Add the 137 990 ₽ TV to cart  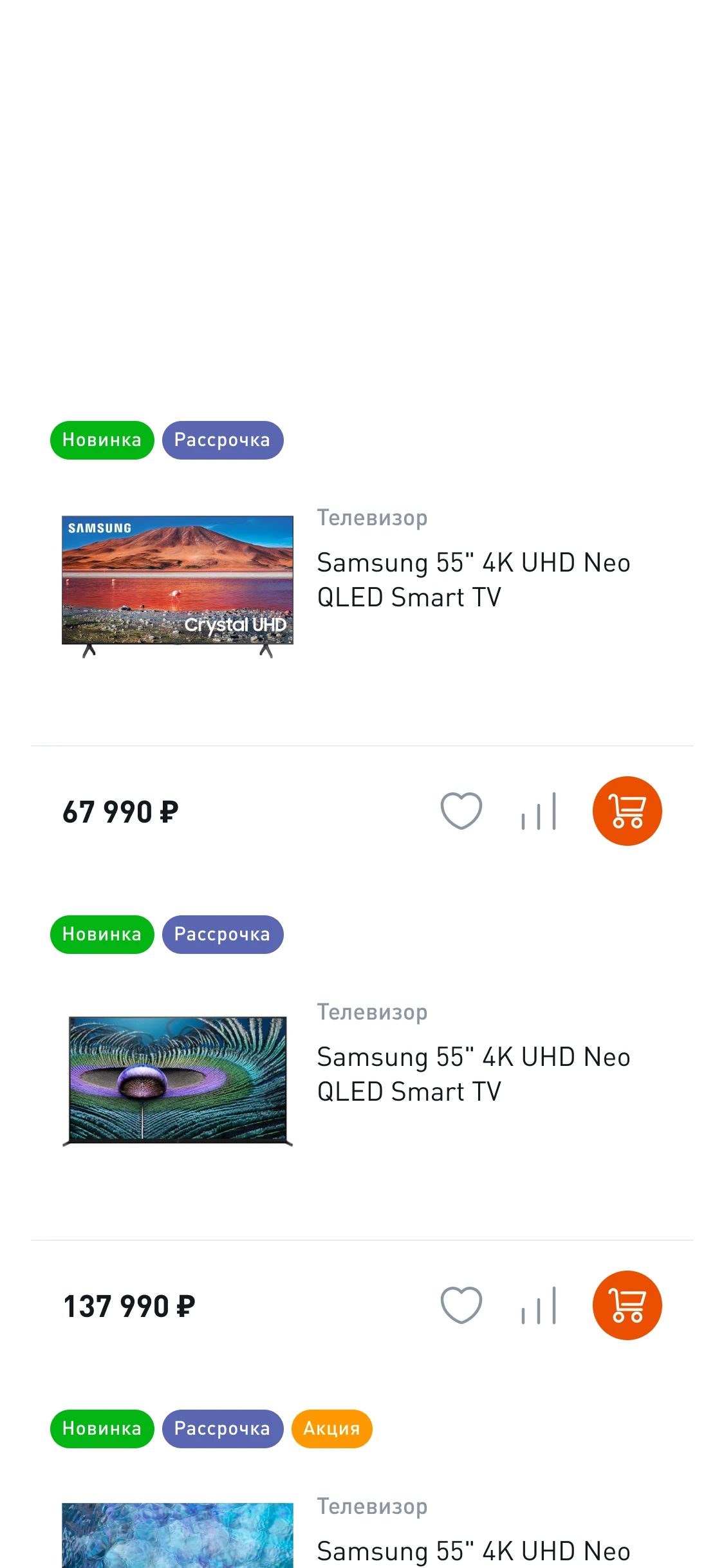pos(627,1305)
